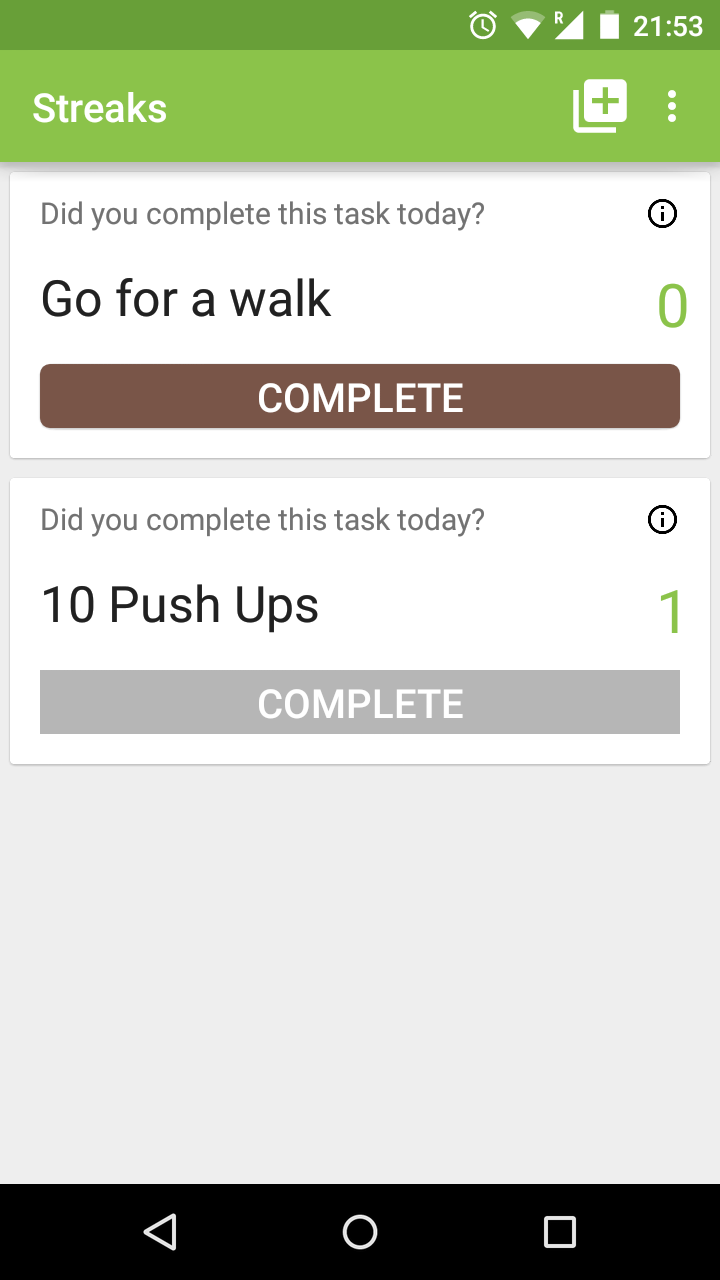Image resolution: width=720 pixels, height=1280 pixels.
Task: Add a new streak task
Action: point(599,106)
